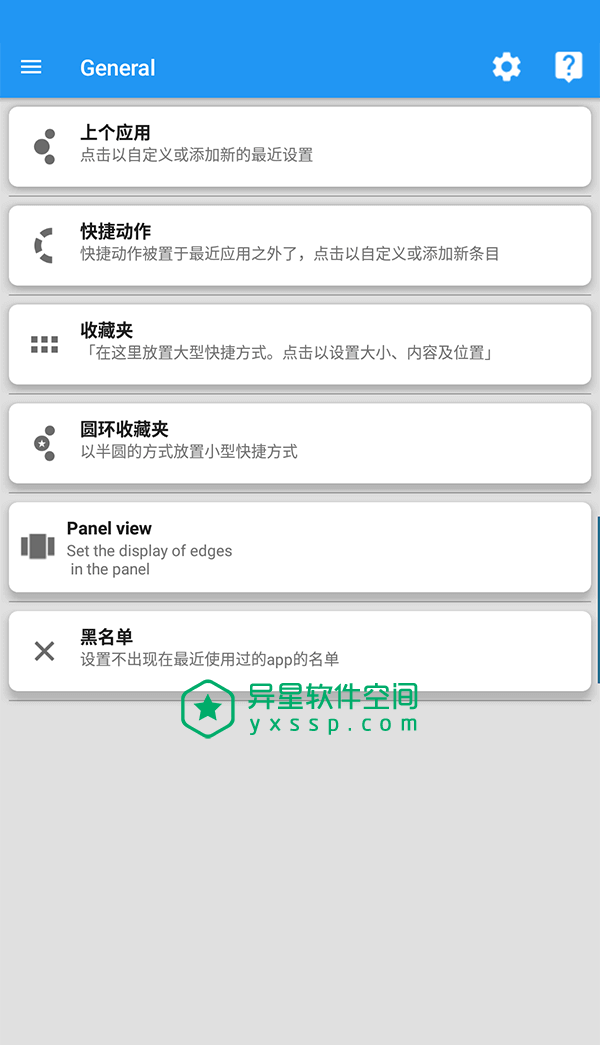This screenshot has width=600, height=1045.
Task: Open the hamburger drawer menu
Action: pyautogui.click(x=31, y=67)
